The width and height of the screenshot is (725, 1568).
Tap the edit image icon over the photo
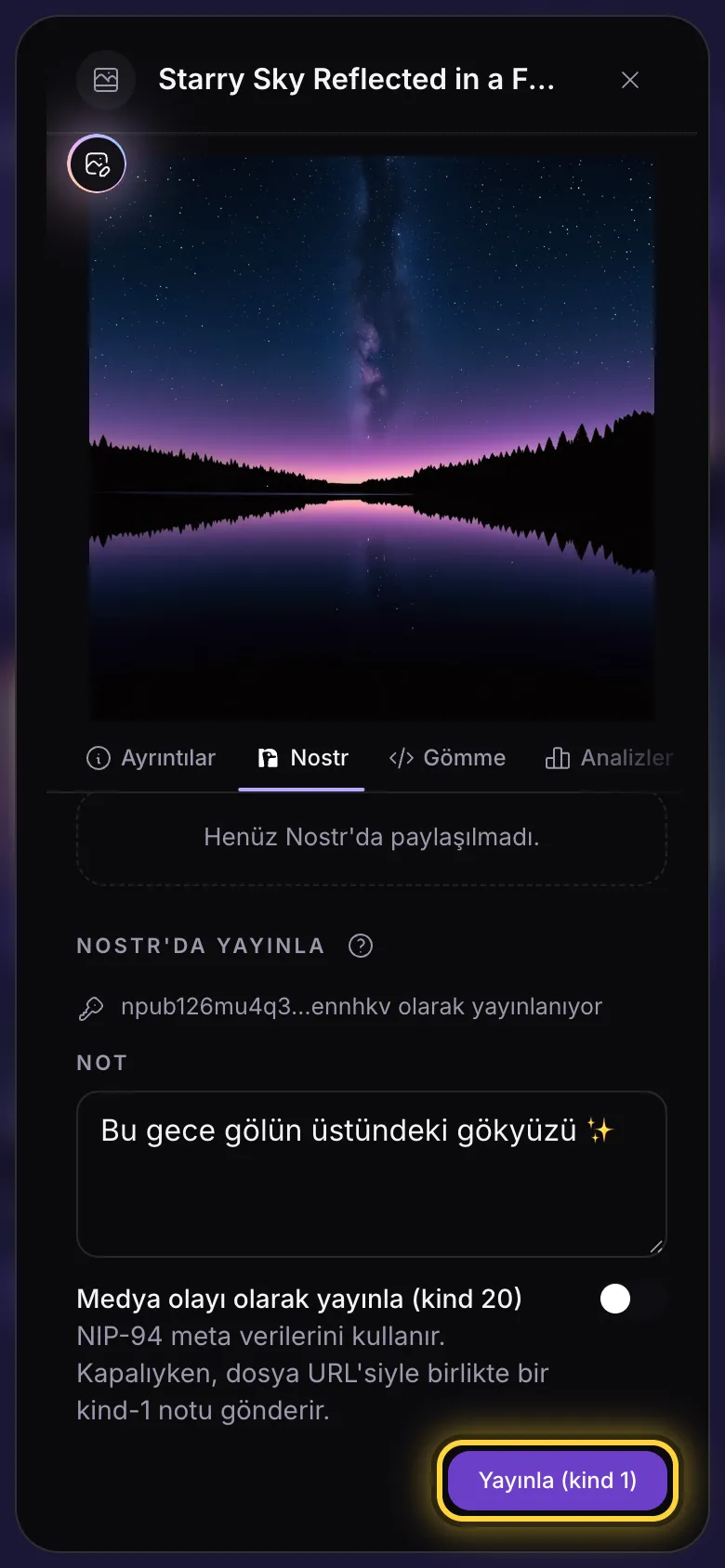(x=97, y=164)
